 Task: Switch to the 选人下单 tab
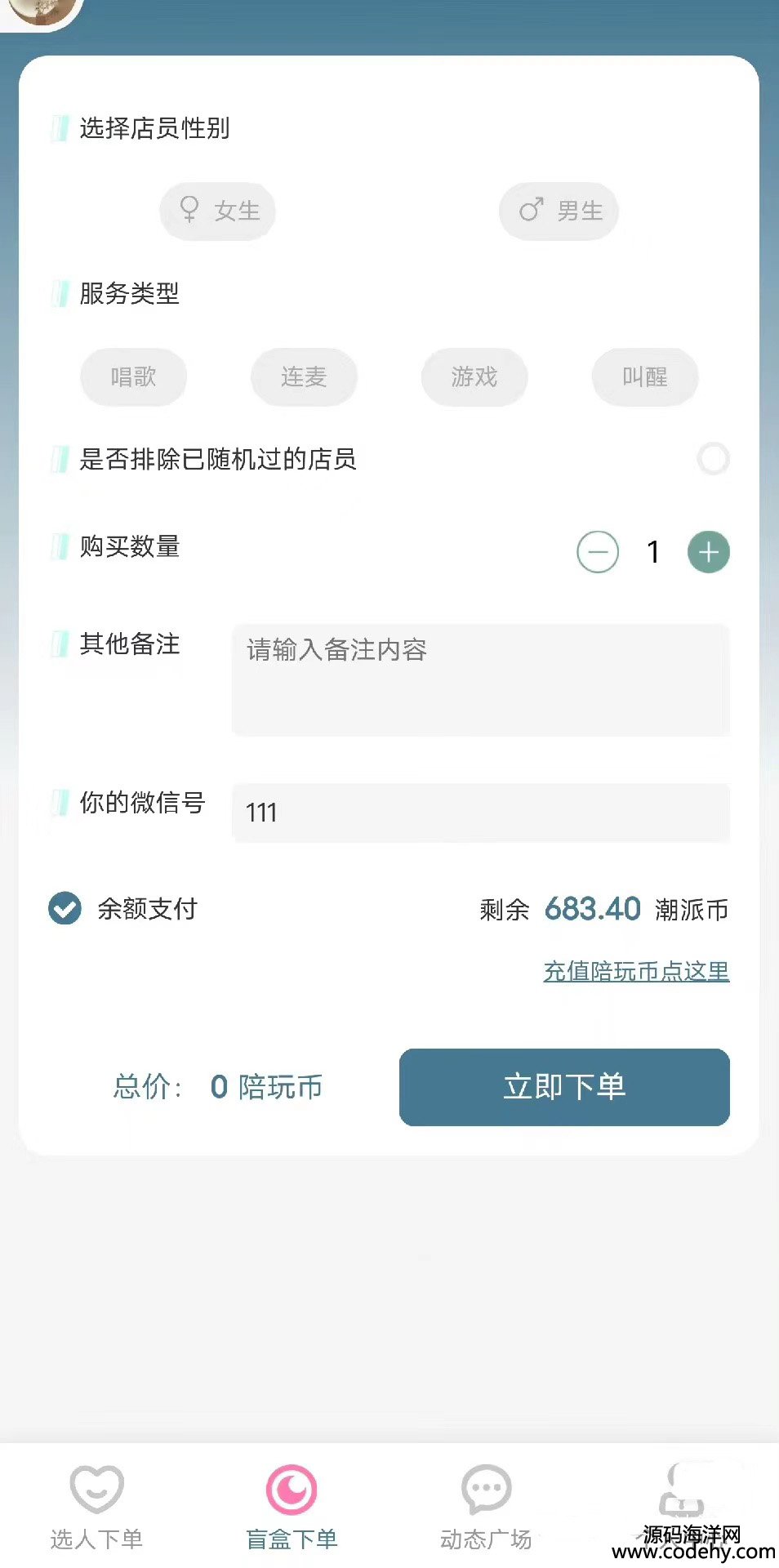coord(96,1507)
